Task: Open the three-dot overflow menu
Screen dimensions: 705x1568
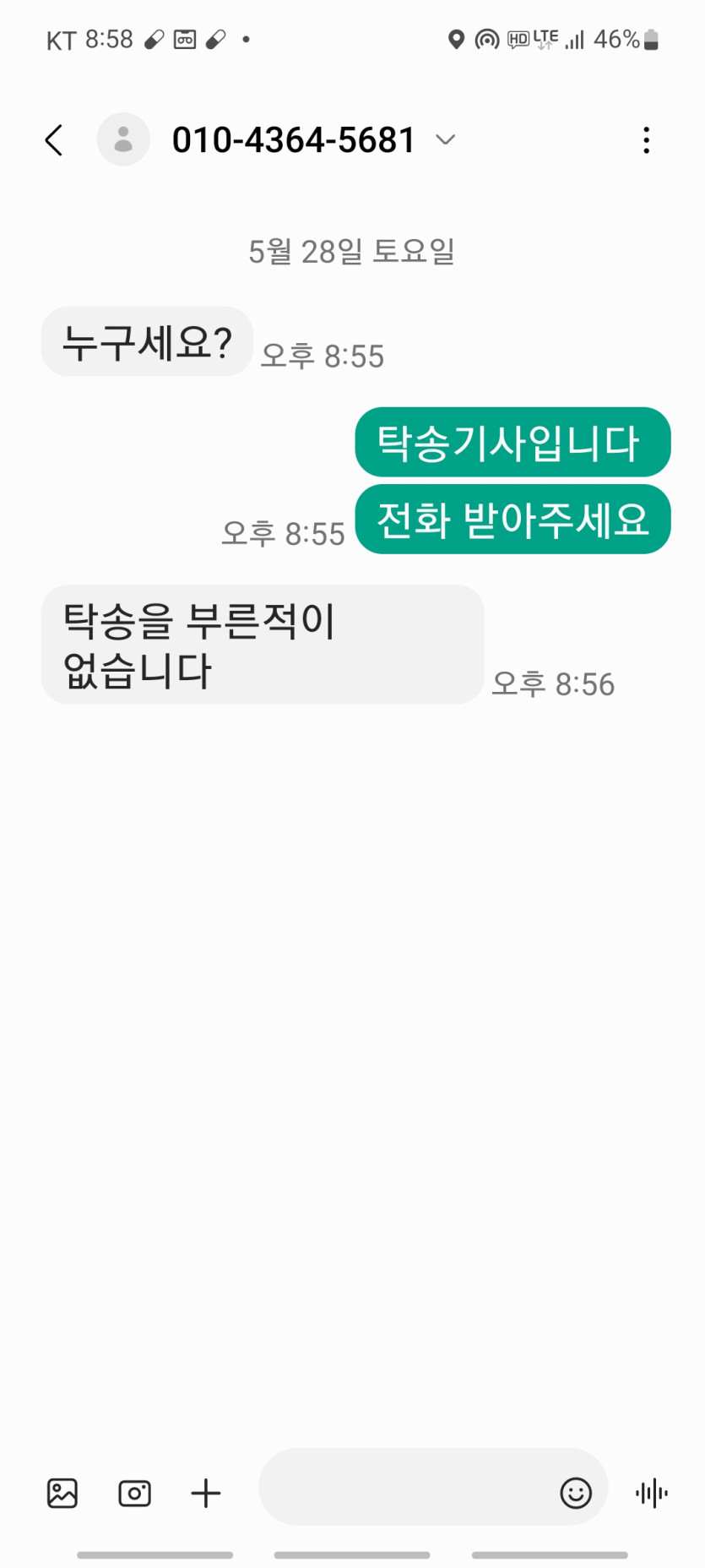Action: 646,140
